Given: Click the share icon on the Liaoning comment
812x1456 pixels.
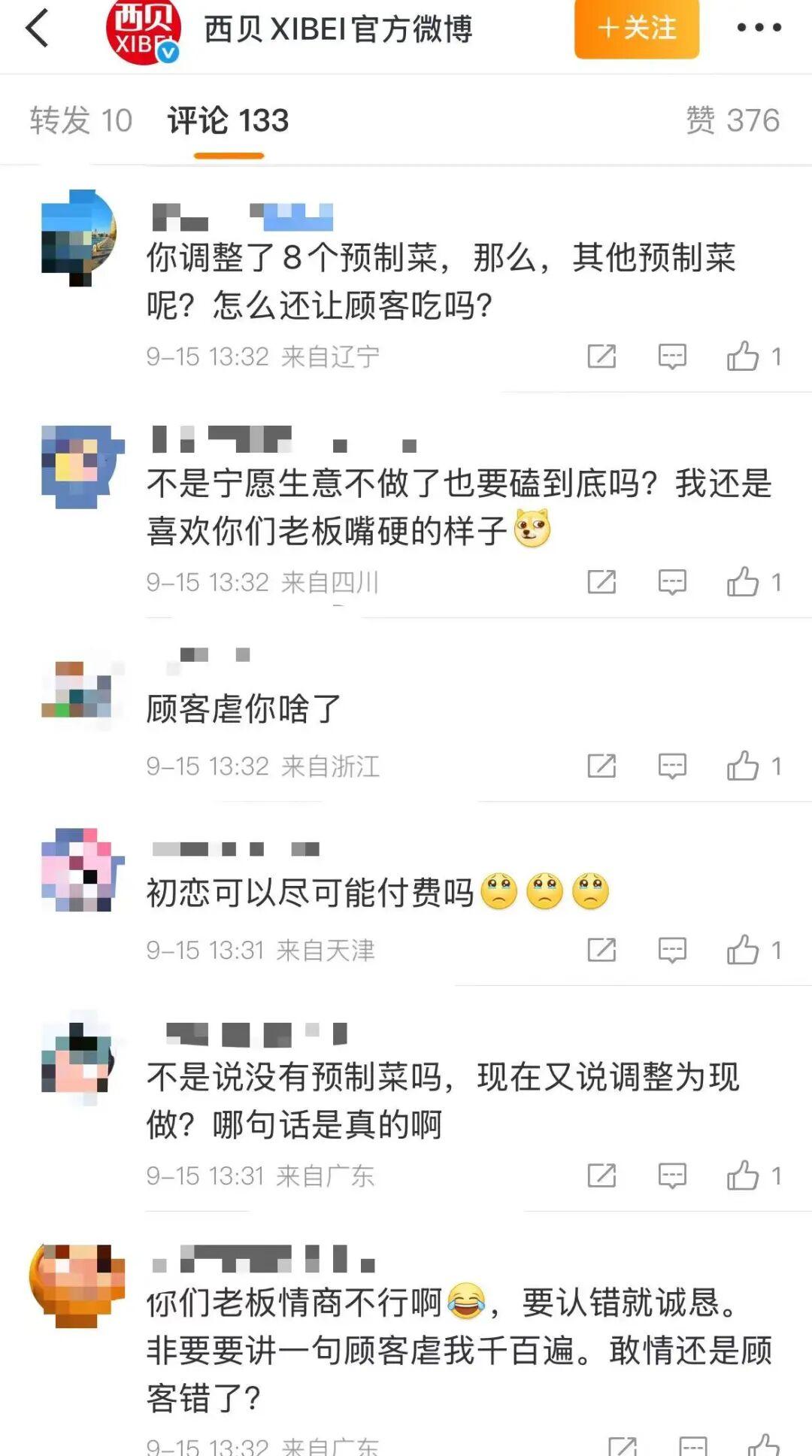Looking at the screenshot, I should coord(601,356).
